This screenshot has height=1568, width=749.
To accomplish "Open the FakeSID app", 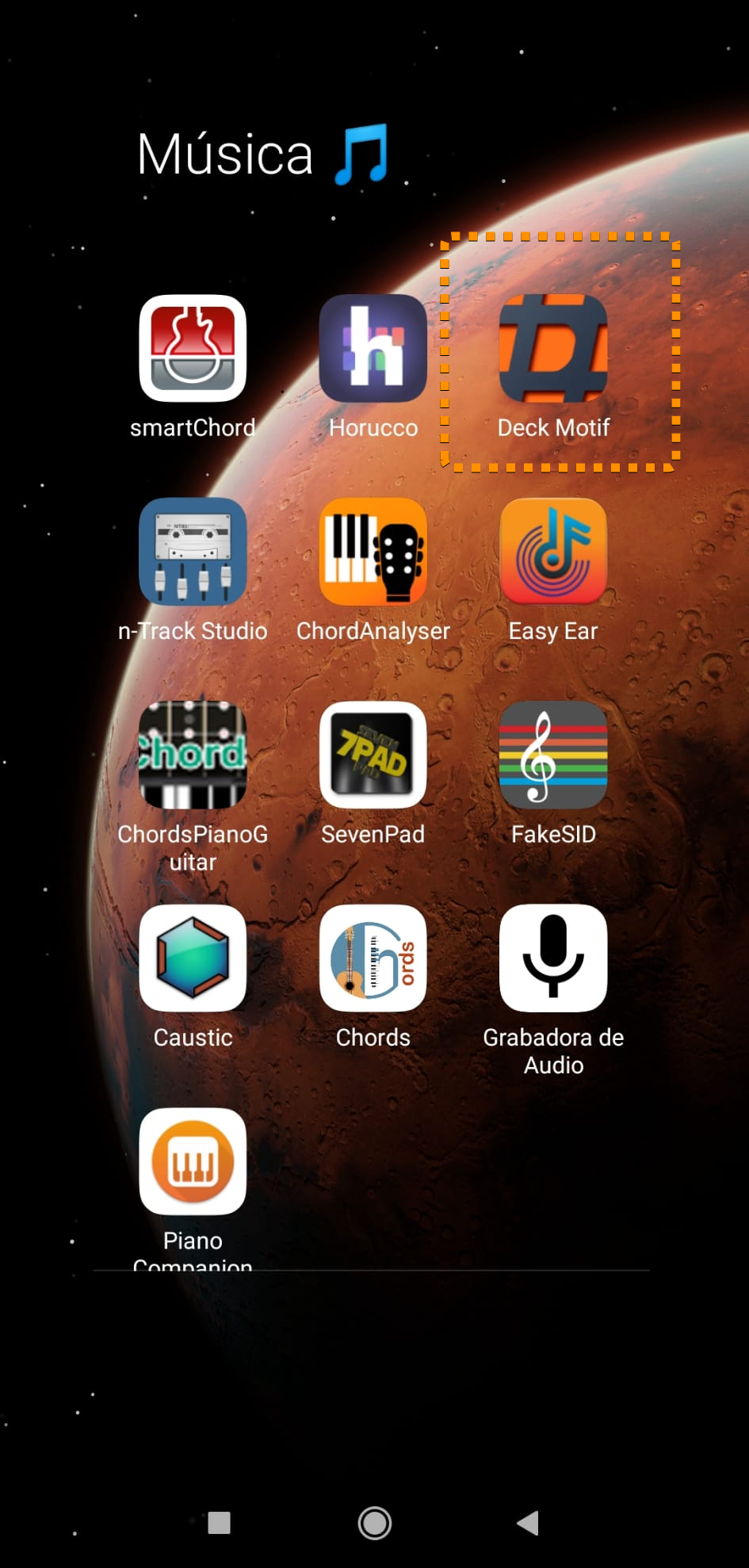I will click(553, 755).
